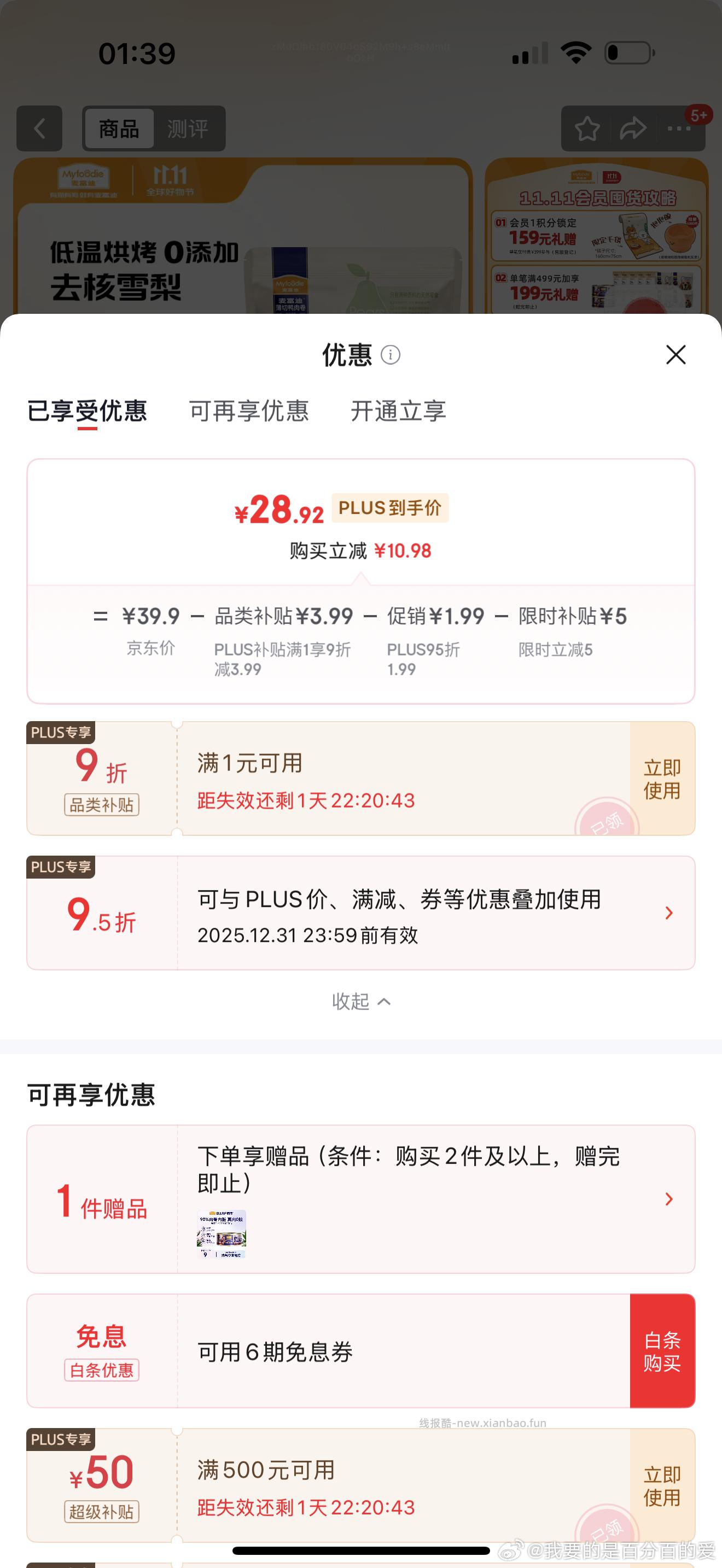
Task: Tap the back arrow at top left
Action: 39,128
